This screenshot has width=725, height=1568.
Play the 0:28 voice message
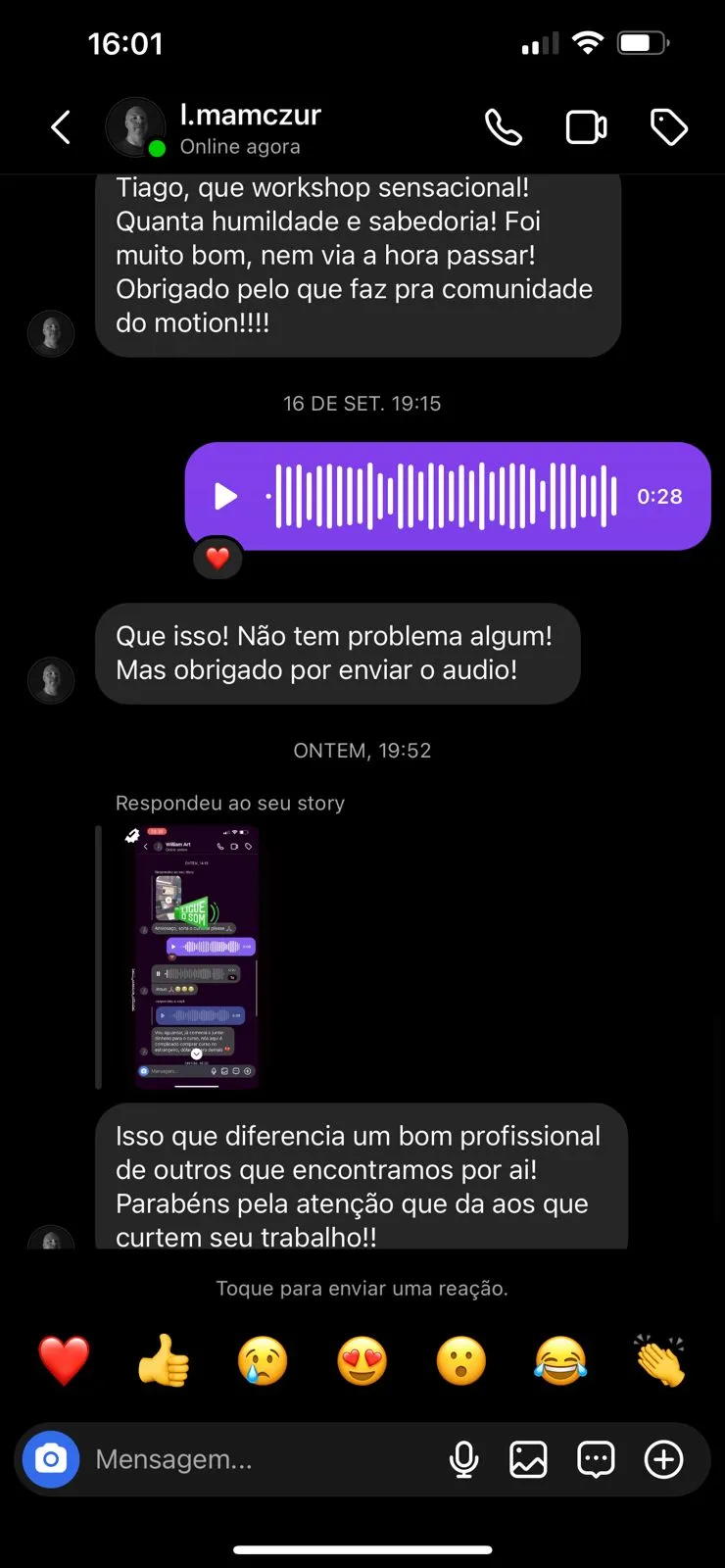click(x=226, y=496)
